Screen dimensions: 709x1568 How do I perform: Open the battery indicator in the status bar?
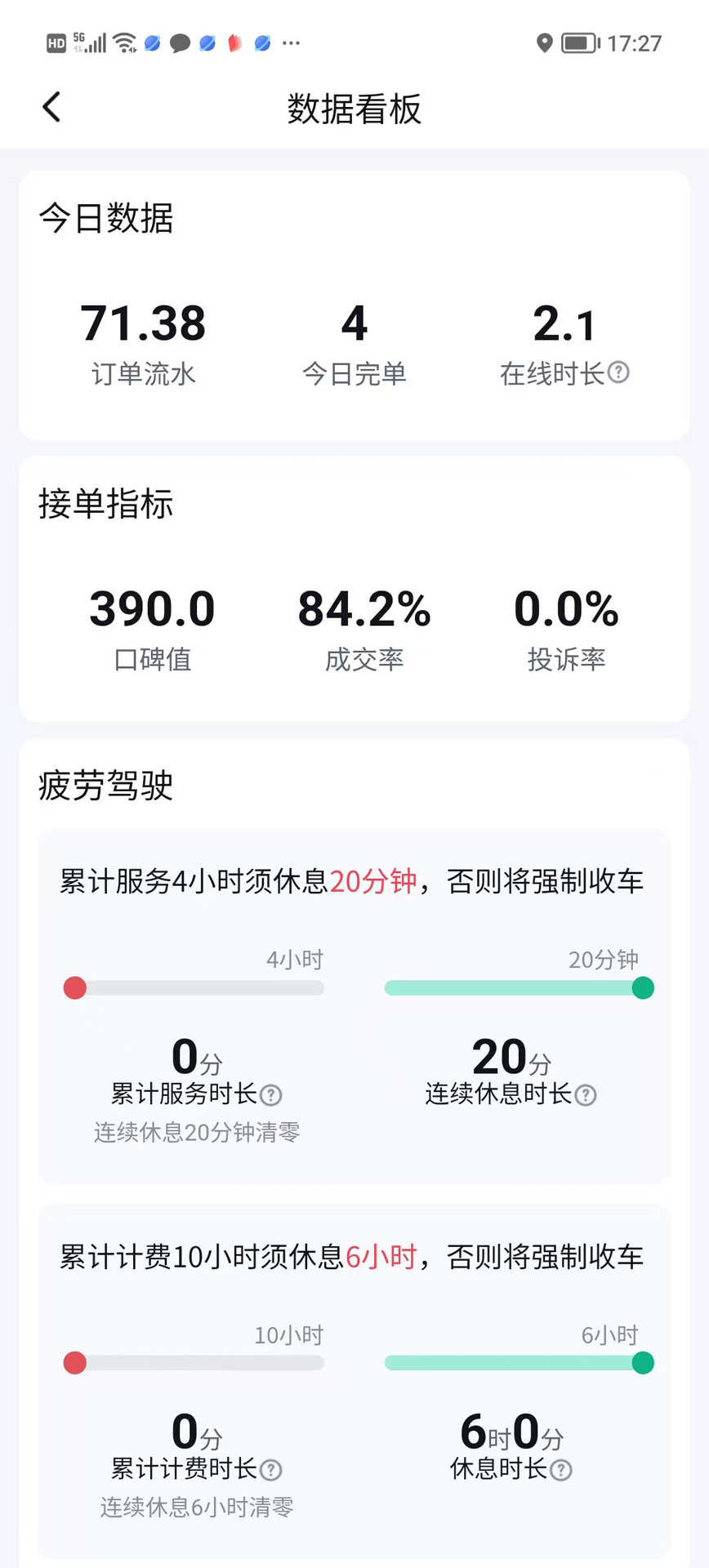pyautogui.click(x=579, y=43)
